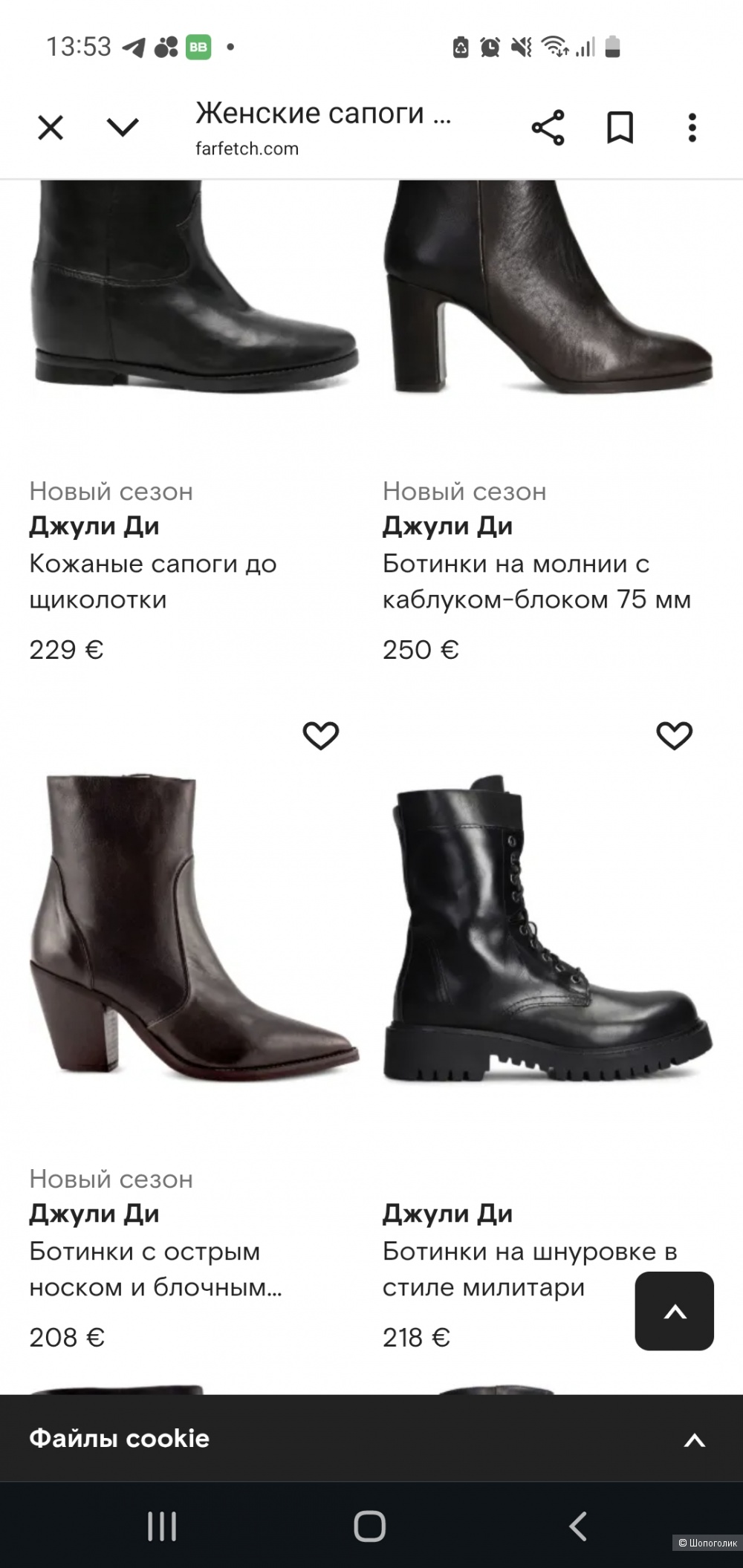The height and width of the screenshot is (1568, 743).
Task: Bookmark this web page
Action: click(x=620, y=128)
